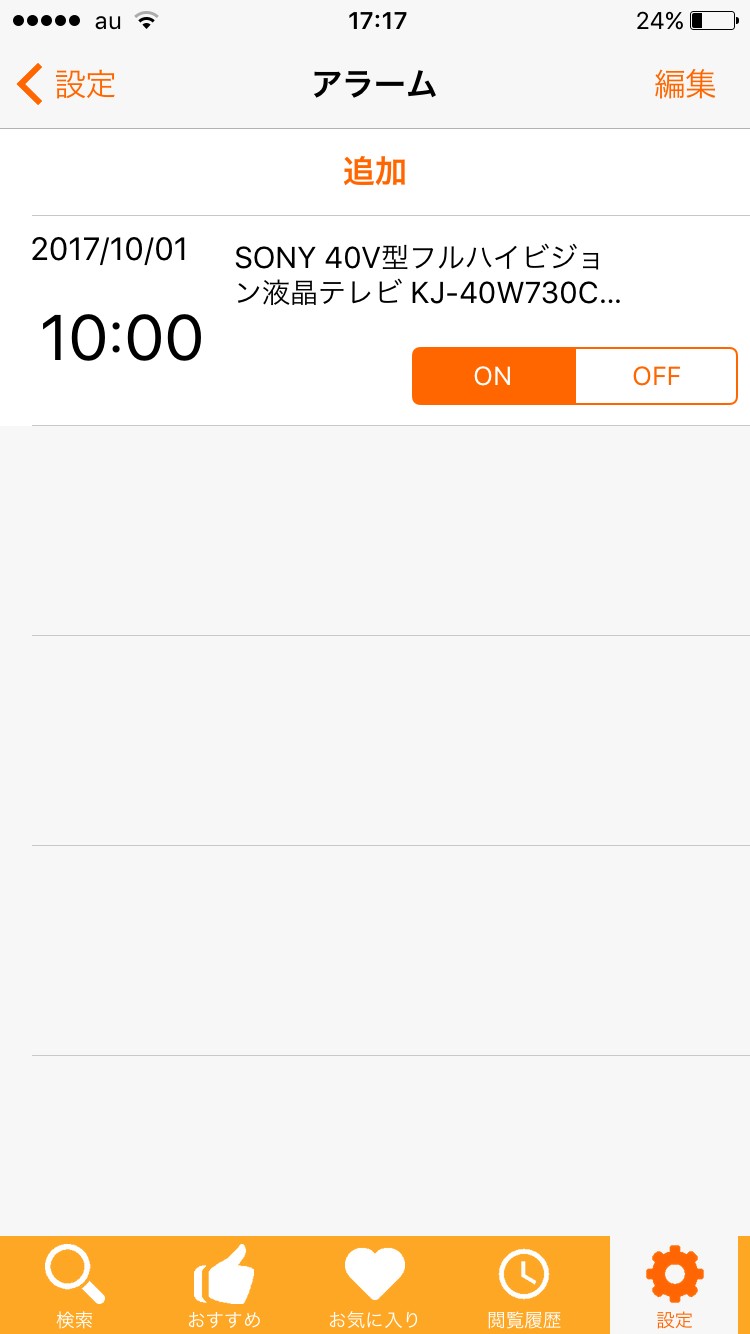Screen dimensions: 750x1334
Task: Add a new alarm with 追加
Action: [374, 171]
